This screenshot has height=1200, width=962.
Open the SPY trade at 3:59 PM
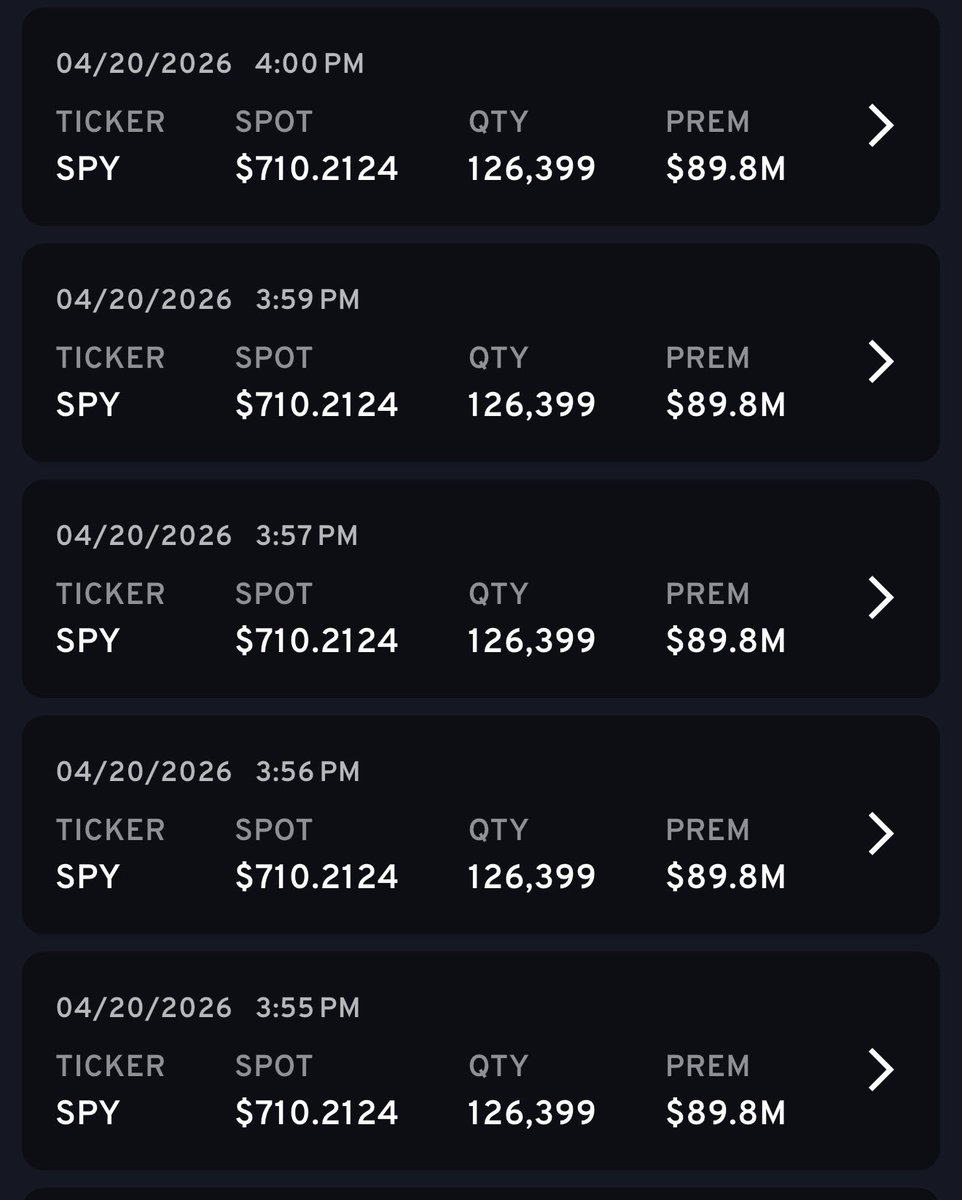pos(880,362)
